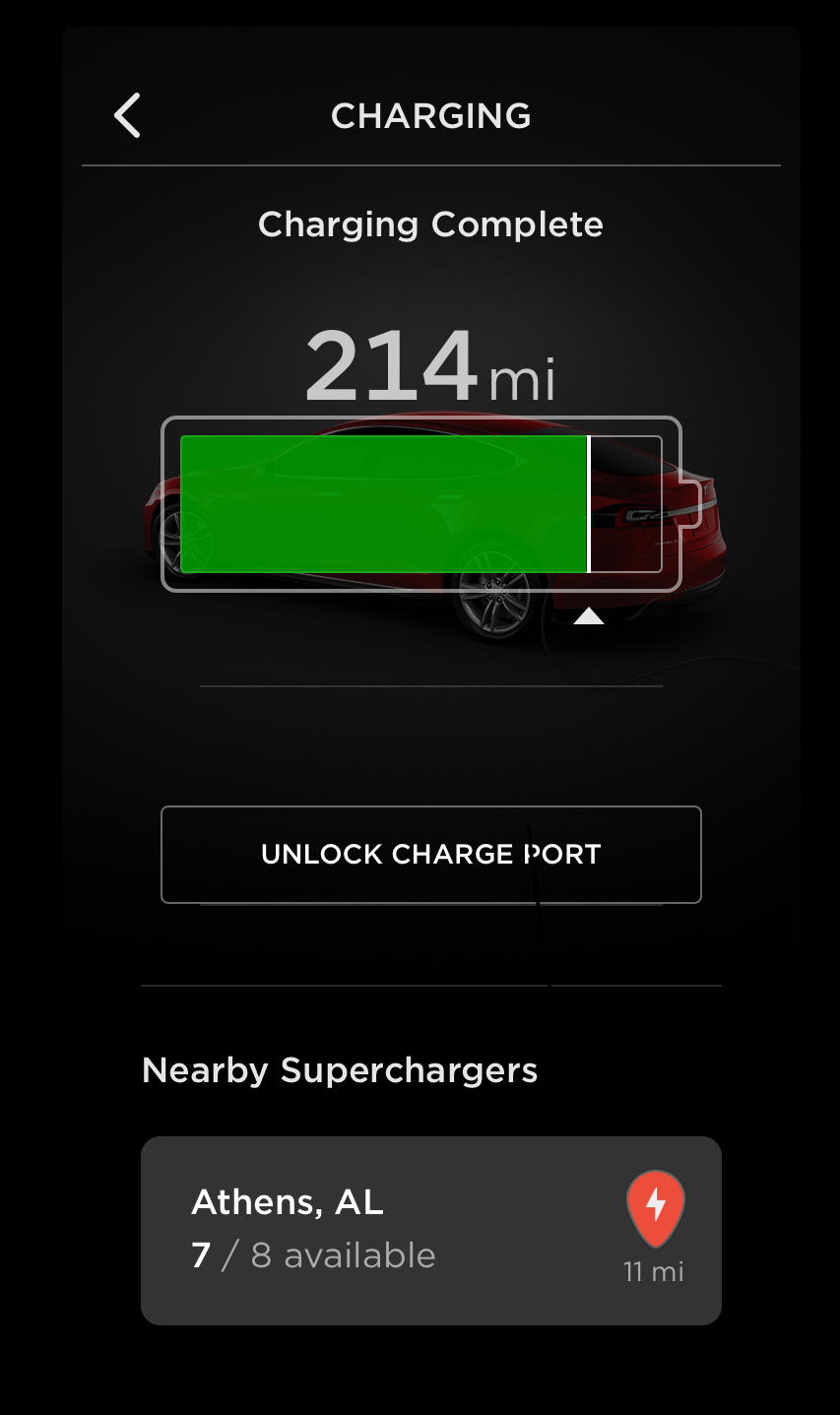Go back from the Charging screen
This screenshot has width=840, height=1415.
128,115
